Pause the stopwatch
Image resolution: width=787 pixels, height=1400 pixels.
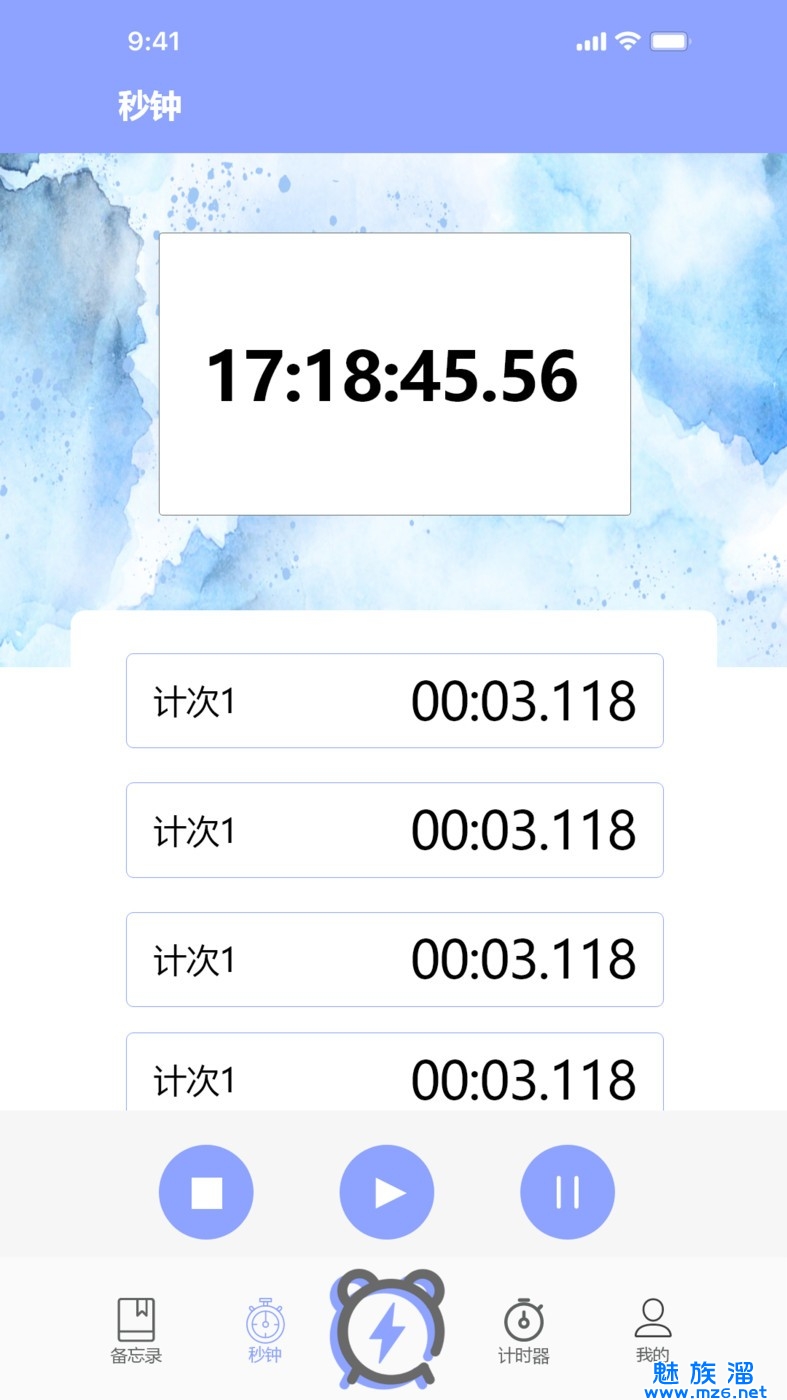coord(567,1192)
